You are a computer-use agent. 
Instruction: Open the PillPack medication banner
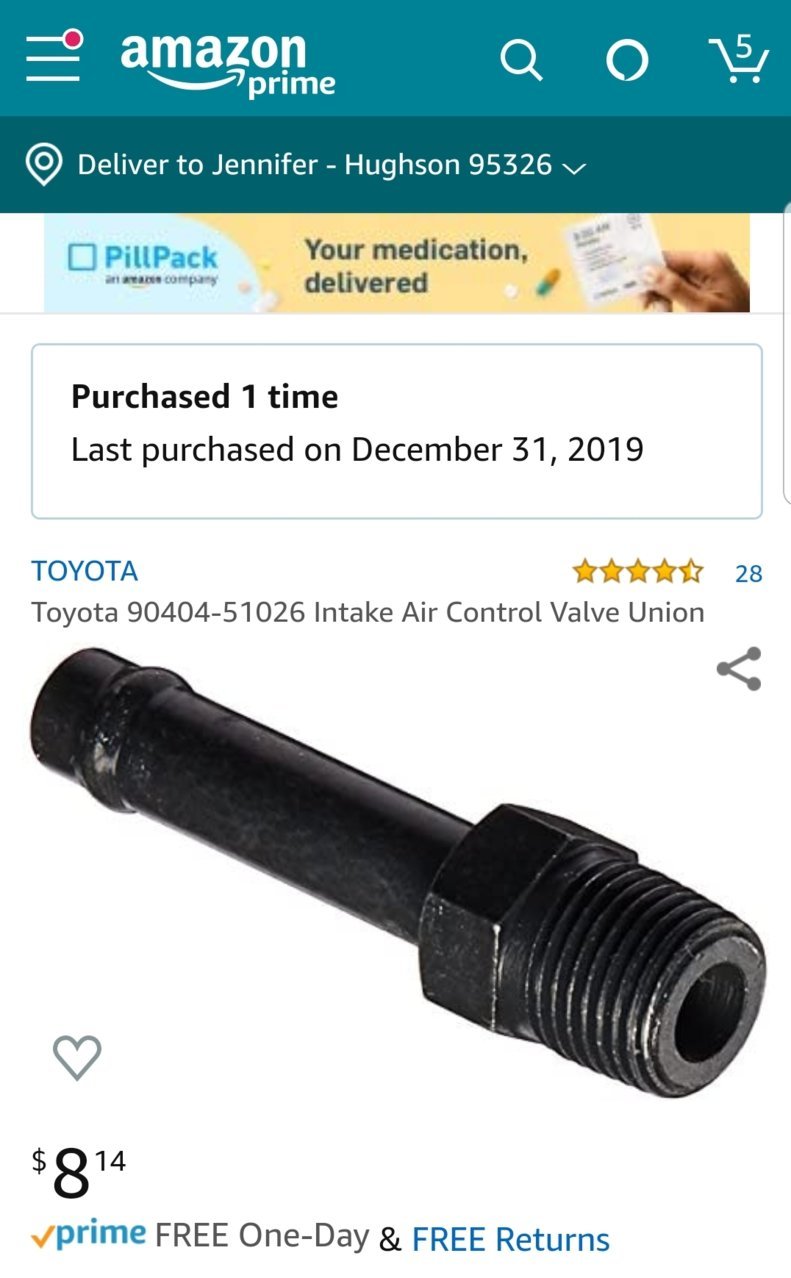[397, 263]
